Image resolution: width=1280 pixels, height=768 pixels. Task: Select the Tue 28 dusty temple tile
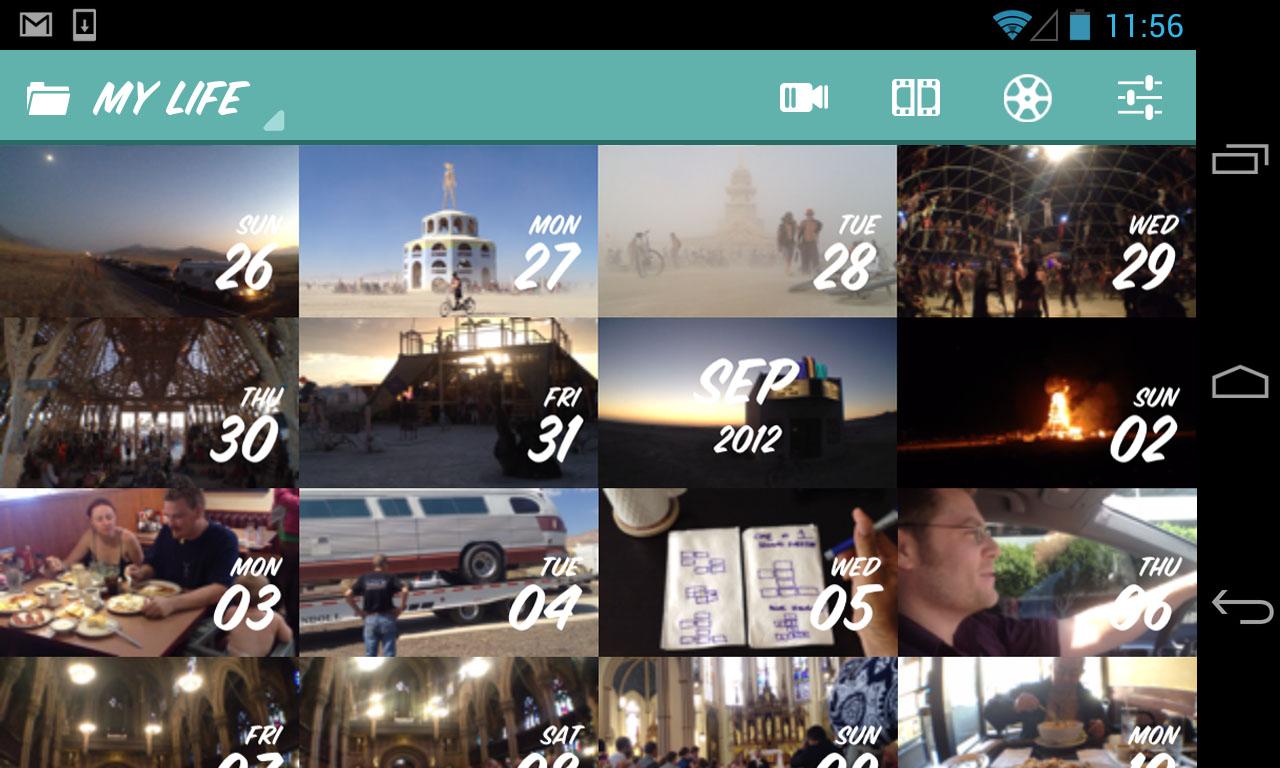[747, 231]
